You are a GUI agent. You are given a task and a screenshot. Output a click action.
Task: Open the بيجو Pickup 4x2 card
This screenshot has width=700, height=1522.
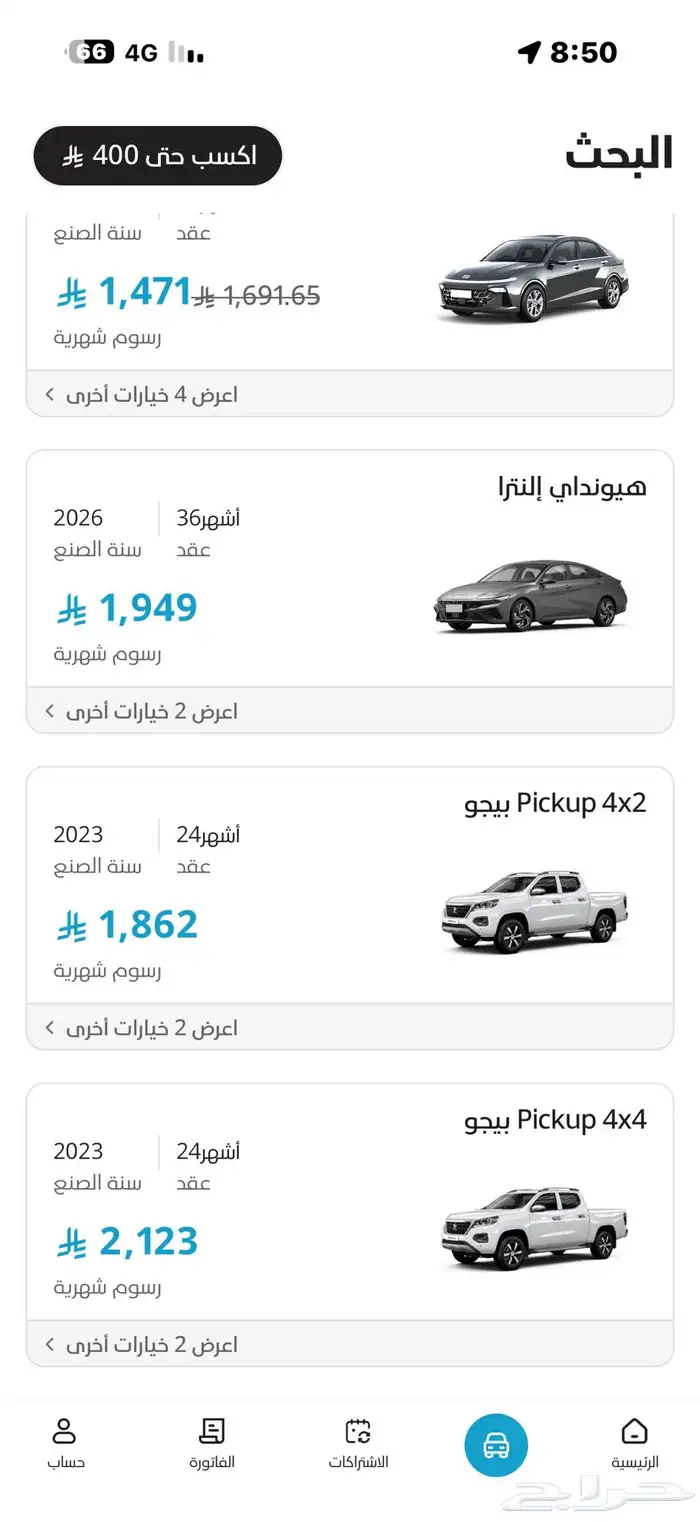(x=350, y=887)
